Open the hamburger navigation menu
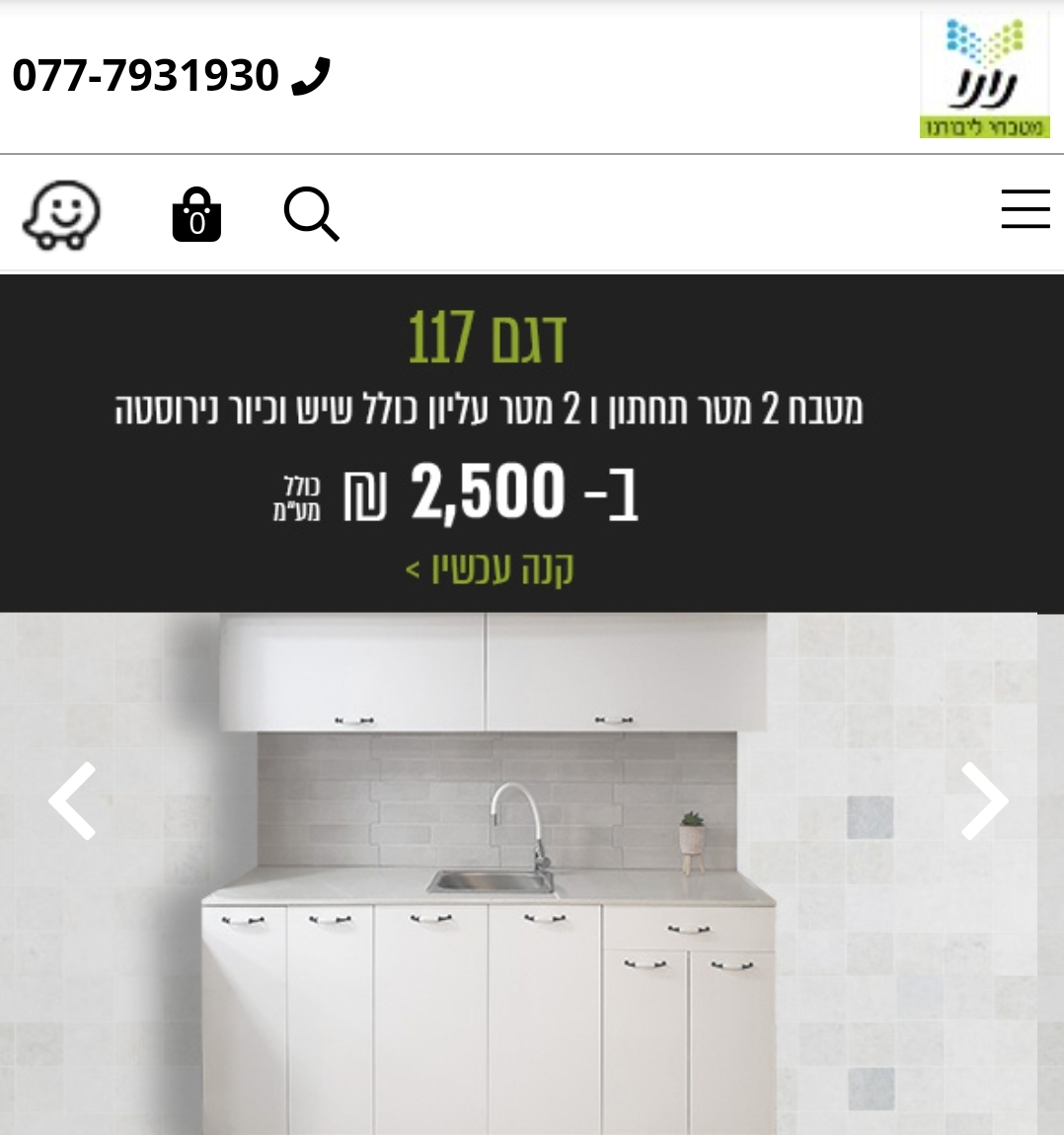This screenshot has width=1064, height=1135. (1026, 209)
